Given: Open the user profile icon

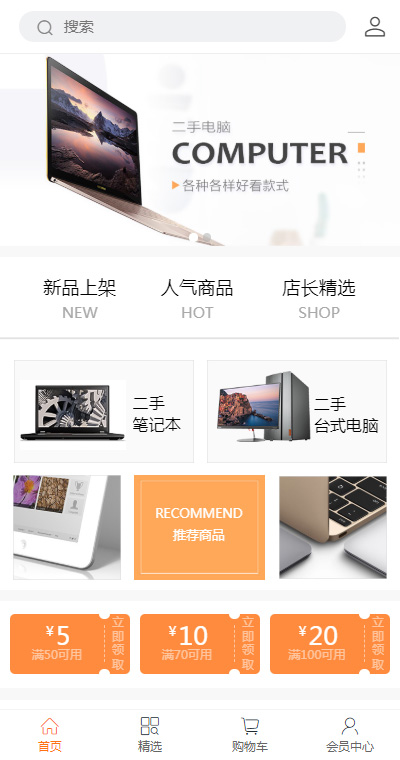Looking at the screenshot, I should [375, 27].
